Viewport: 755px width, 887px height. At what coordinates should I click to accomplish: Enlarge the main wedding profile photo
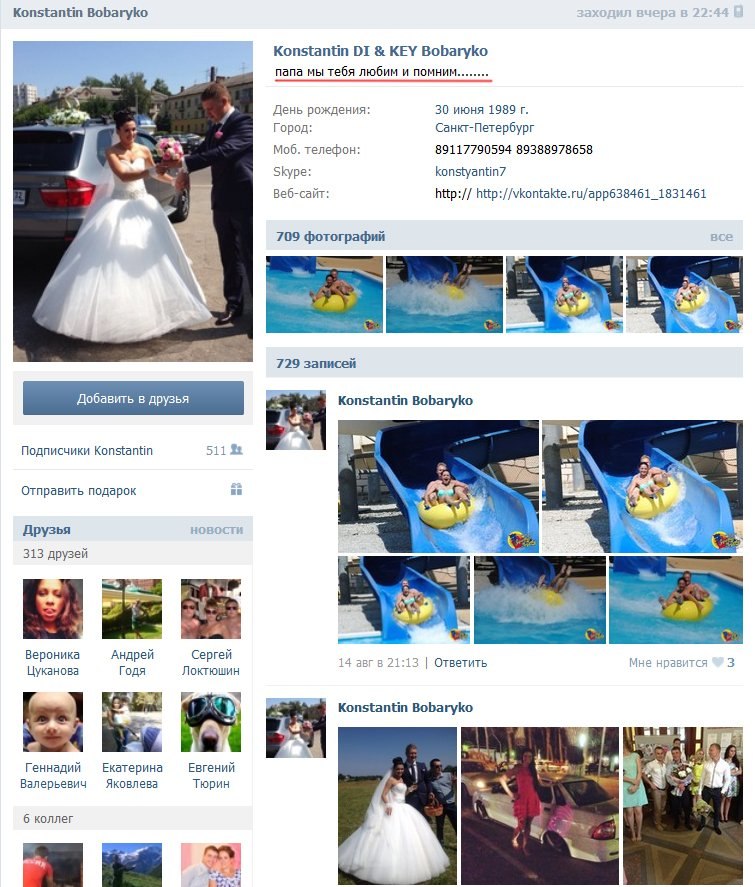click(x=133, y=200)
